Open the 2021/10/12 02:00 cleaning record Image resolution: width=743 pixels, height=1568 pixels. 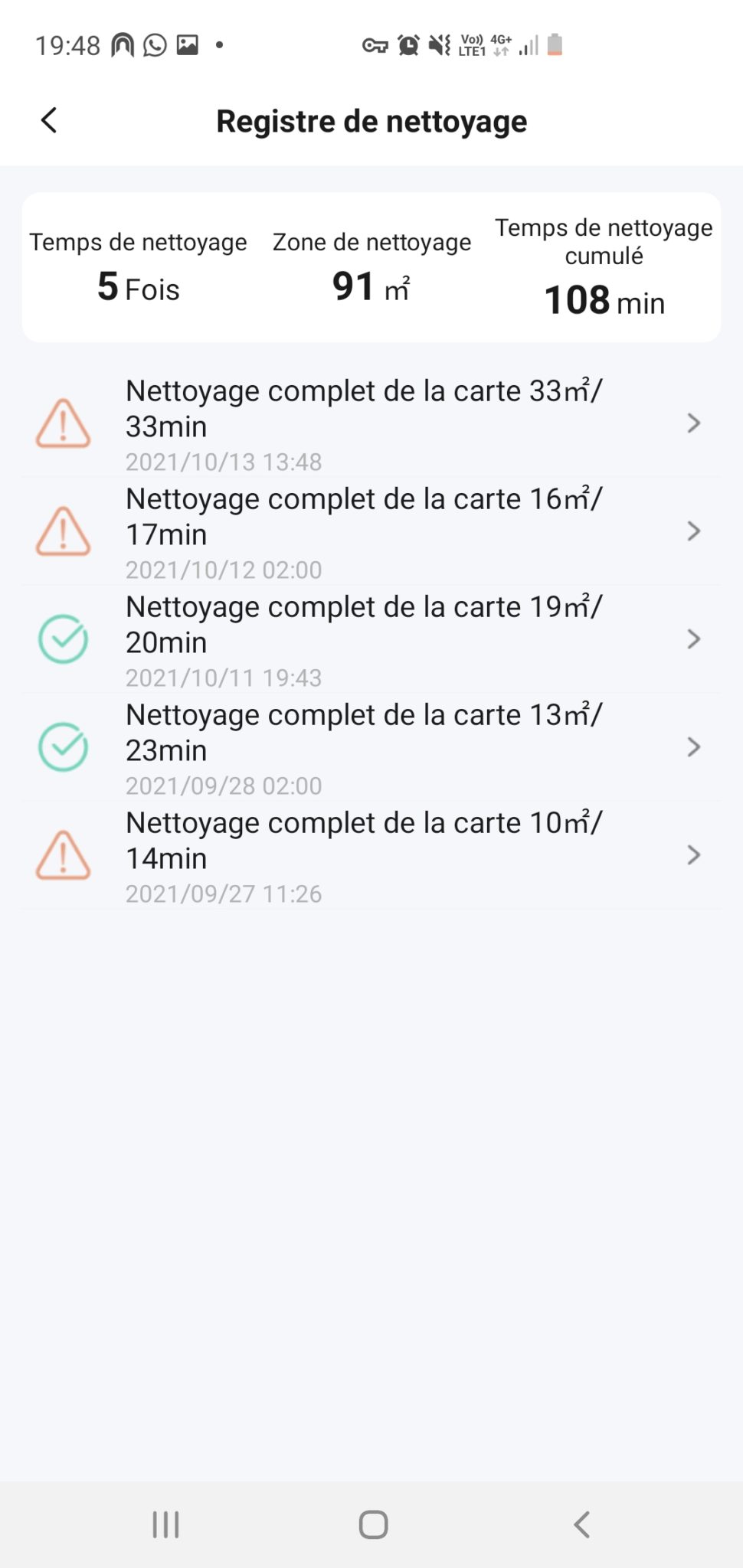(371, 531)
